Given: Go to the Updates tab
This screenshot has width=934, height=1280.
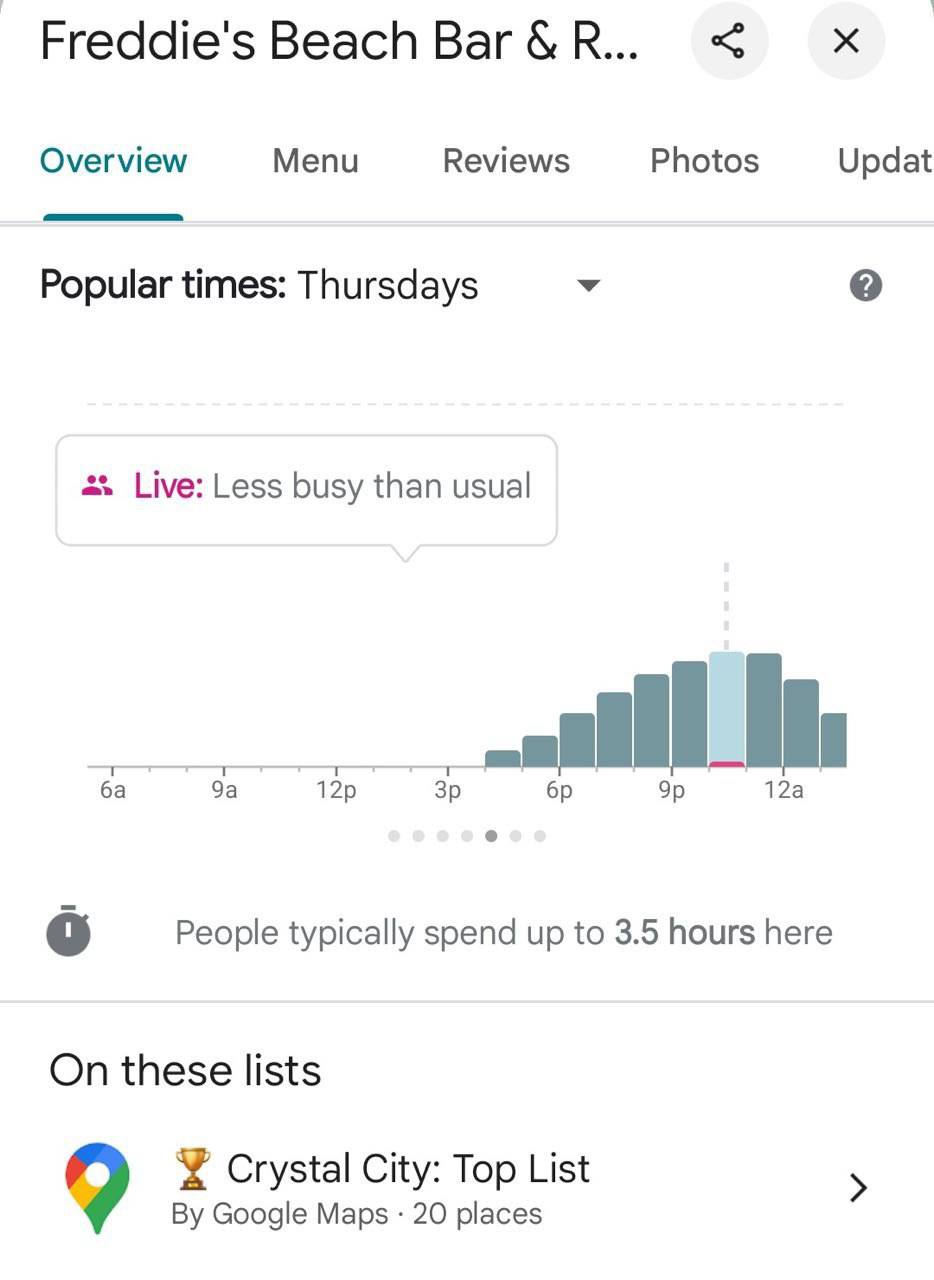Looking at the screenshot, I should (x=884, y=161).
